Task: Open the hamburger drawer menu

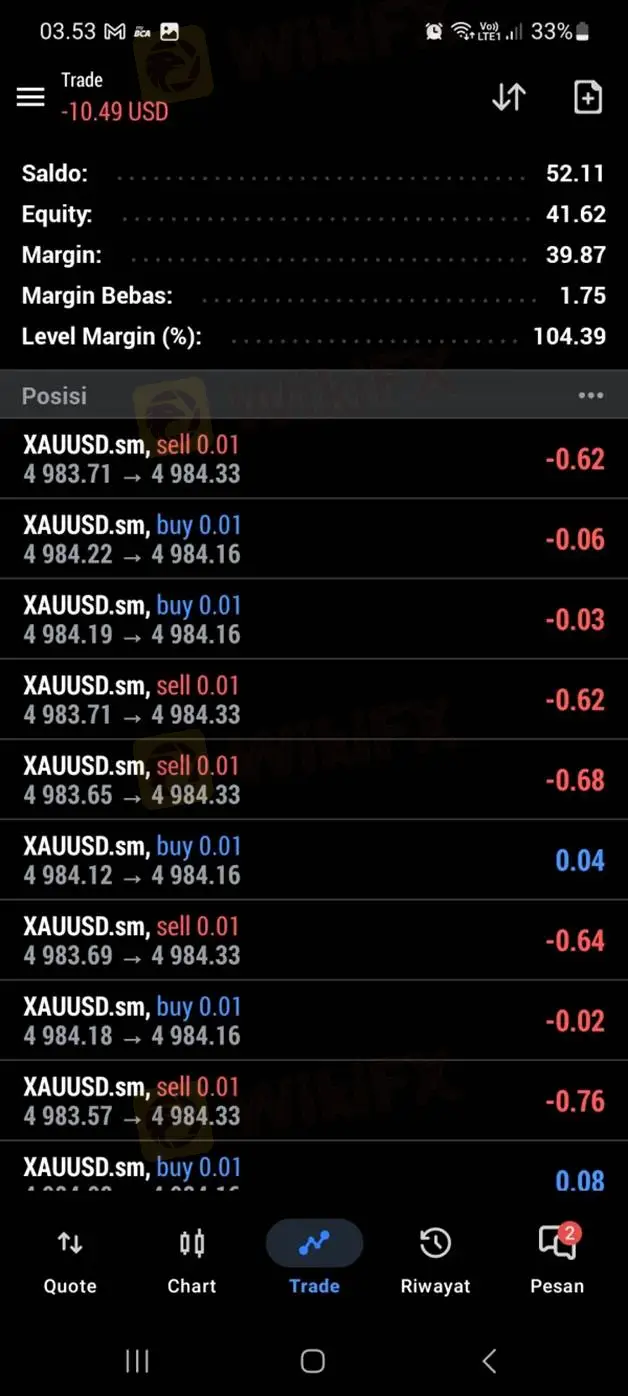Action: [x=31, y=97]
